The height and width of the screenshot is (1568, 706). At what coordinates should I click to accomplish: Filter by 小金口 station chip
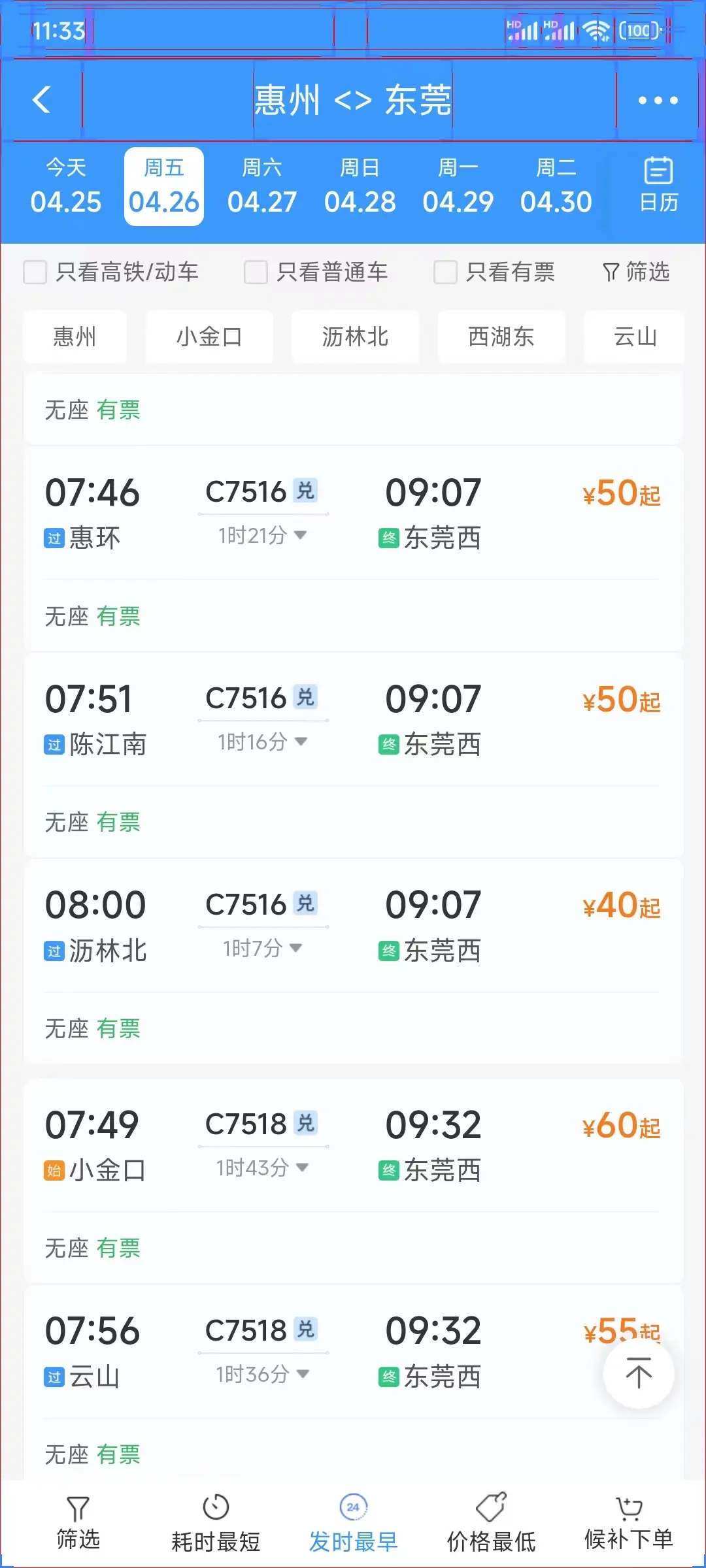click(209, 336)
